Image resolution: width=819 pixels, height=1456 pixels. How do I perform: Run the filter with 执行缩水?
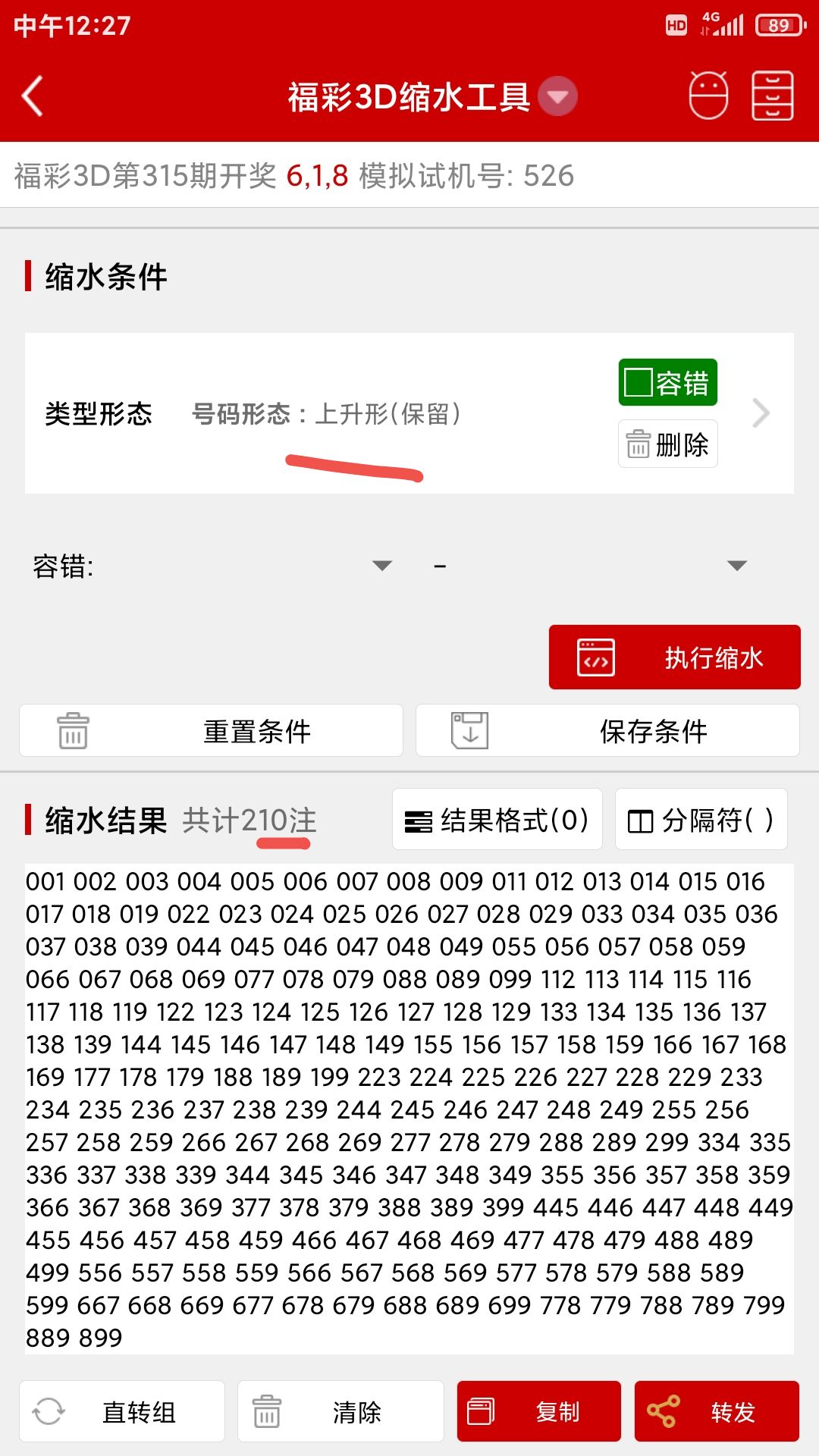[x=674, y=657]
